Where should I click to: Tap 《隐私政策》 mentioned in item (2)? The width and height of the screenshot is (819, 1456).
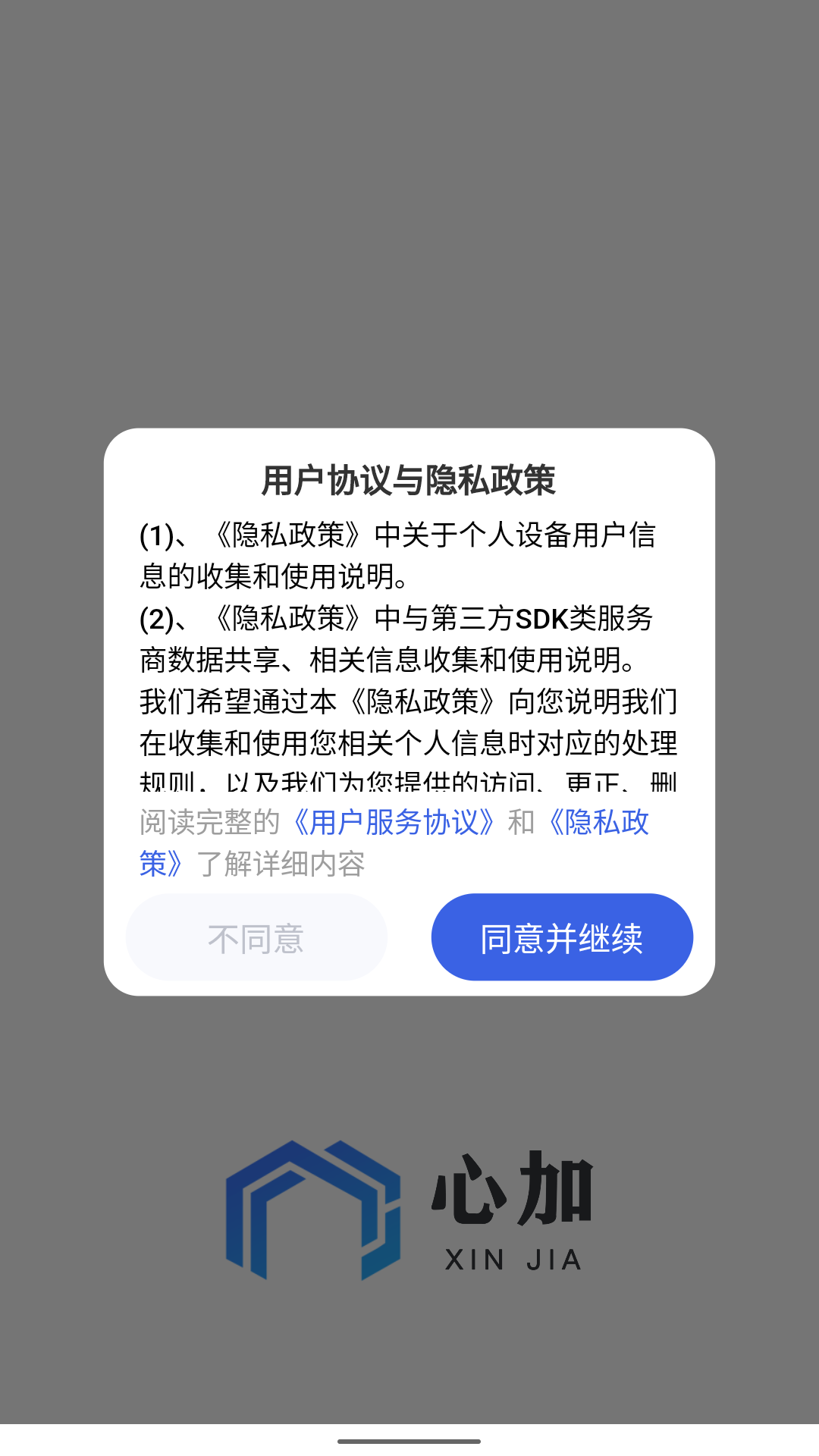[288, 620]
